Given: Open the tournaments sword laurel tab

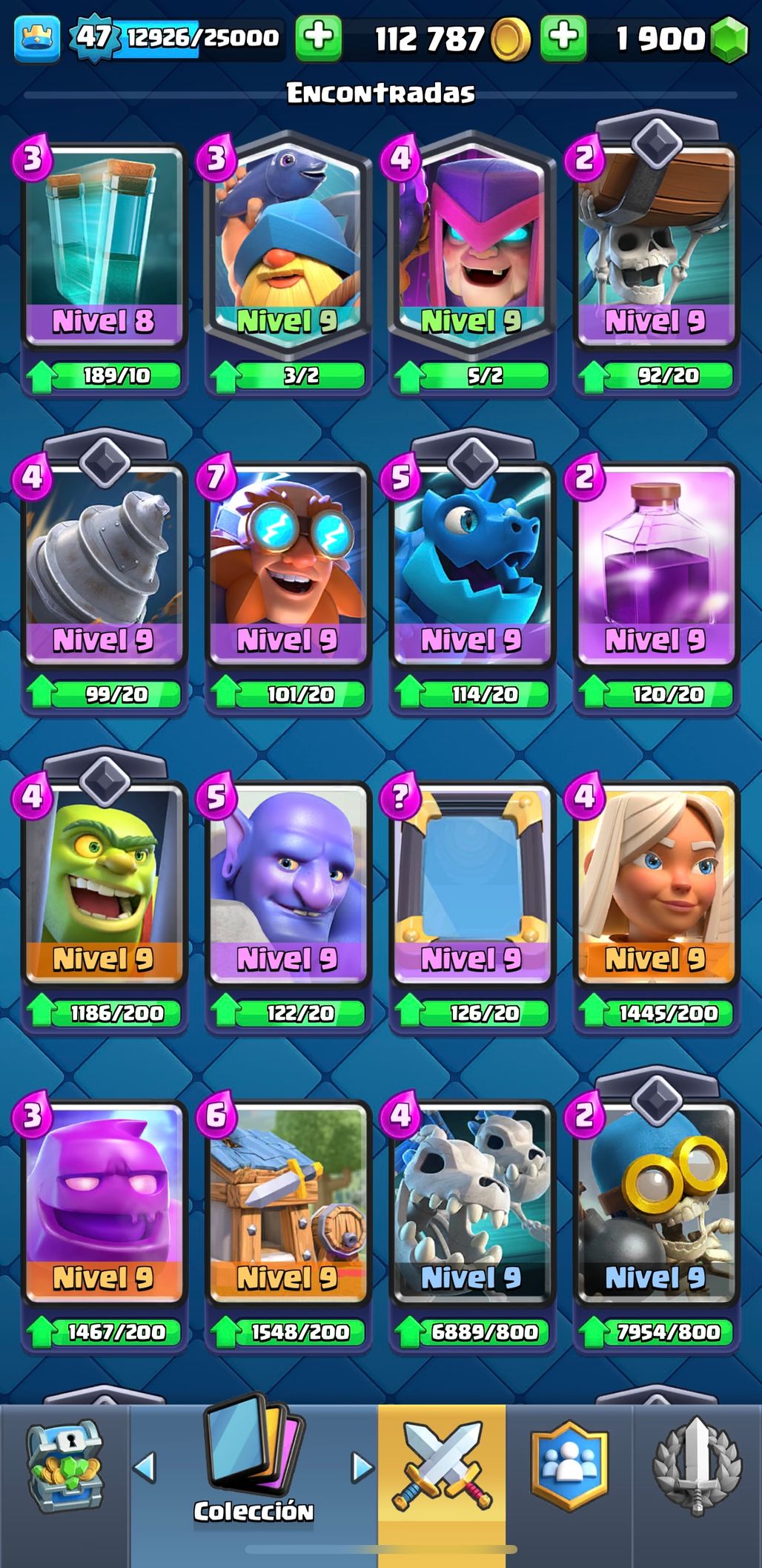Looking at the screenshot, I should (697, 1466).
